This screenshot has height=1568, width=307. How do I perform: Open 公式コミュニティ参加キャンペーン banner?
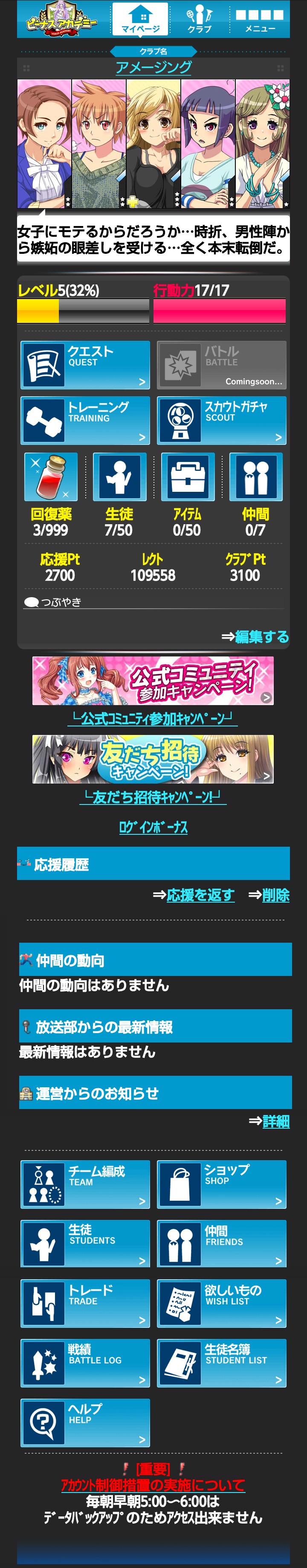tap(153, 680)
